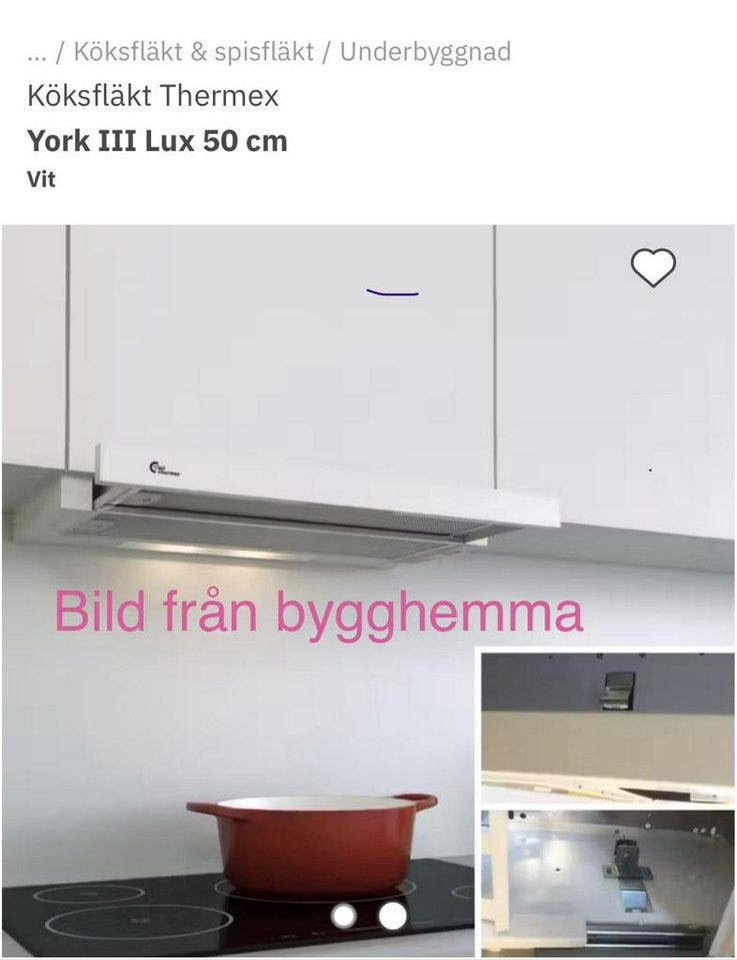This screenshot has height=960, width=737.
Task: Navigate to "Köksfläkt & spisfläkt" breadcrumb
Action: [x=195, y=52]
